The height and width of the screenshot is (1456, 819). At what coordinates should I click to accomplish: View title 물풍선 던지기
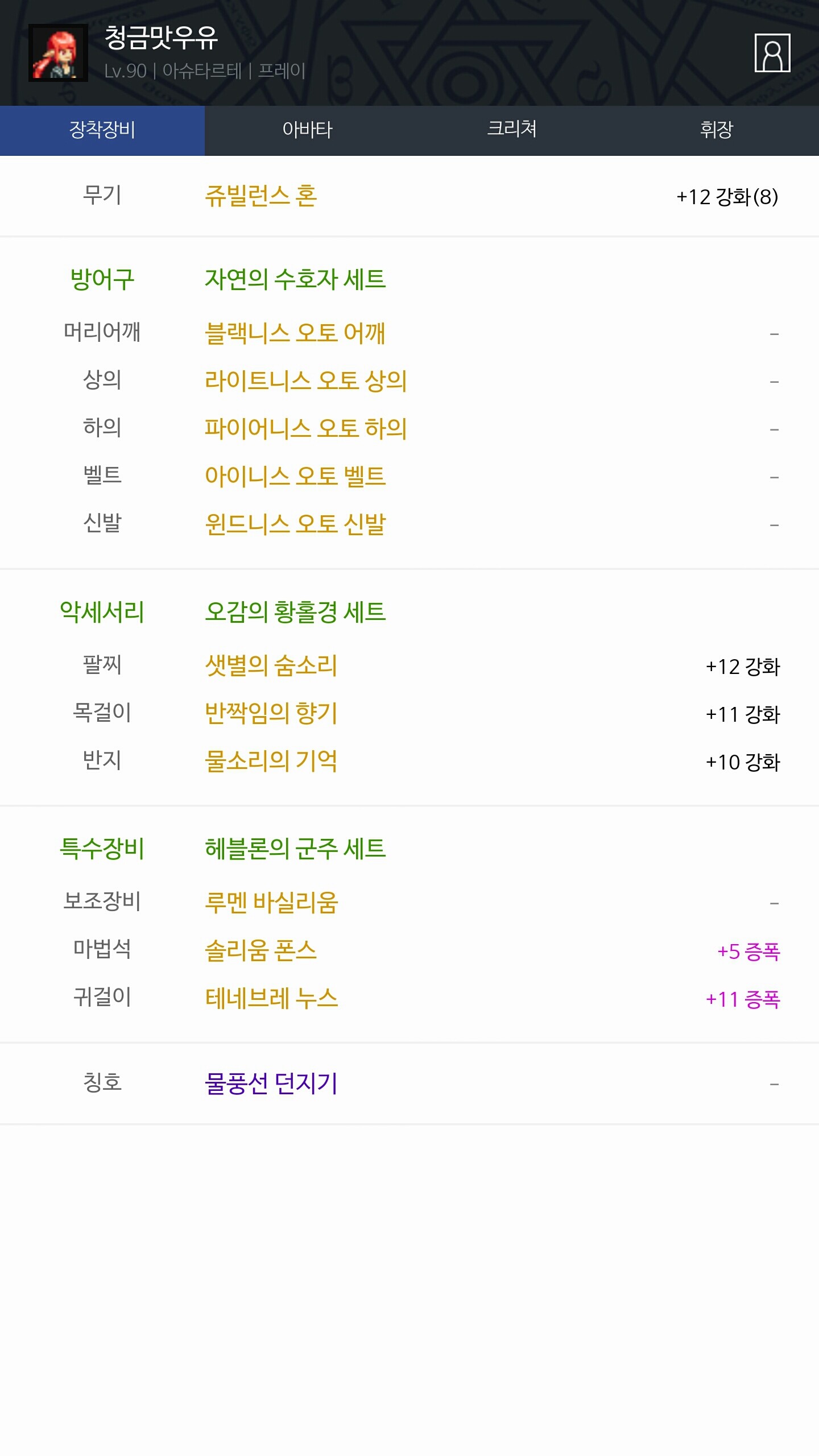271,1083
